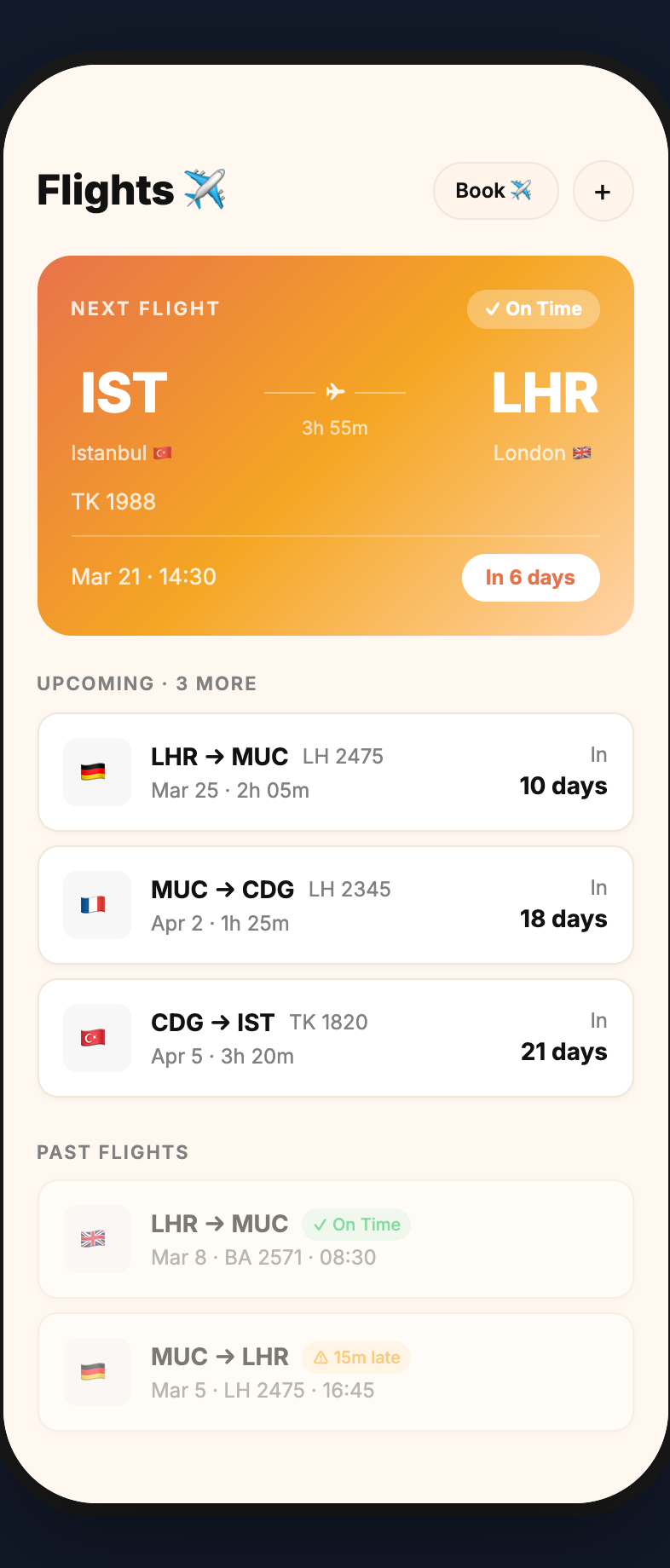Click the France flag on the MUC to CDG flight
Image resolution: width=670 pixels, height=1568 pixels.
(96, 905)
